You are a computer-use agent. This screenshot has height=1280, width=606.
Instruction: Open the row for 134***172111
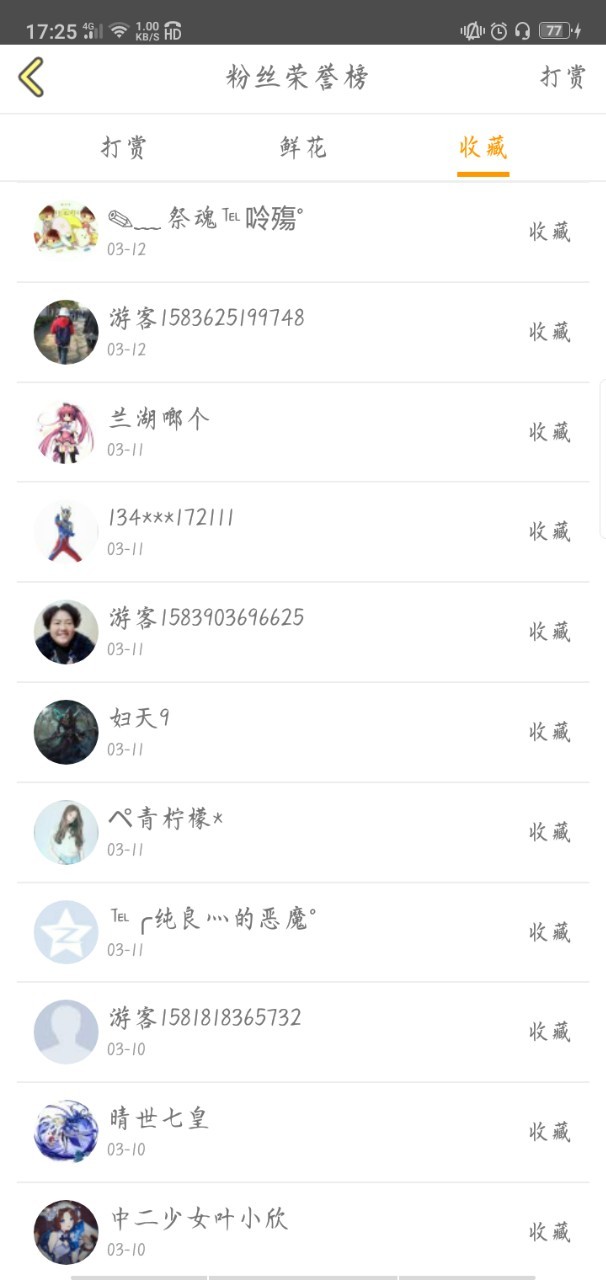point(303,532)
